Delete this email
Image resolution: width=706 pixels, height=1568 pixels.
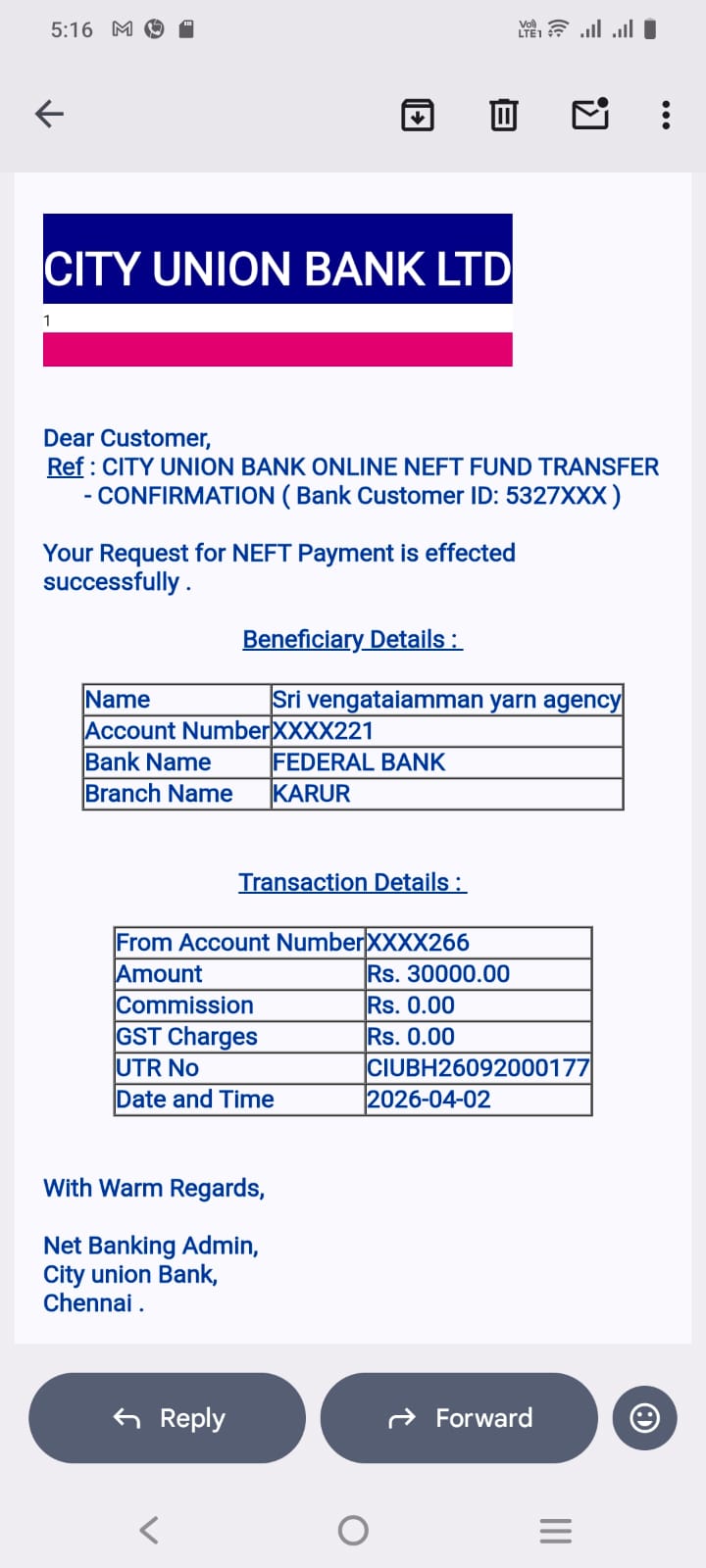[x=504, y=115]
